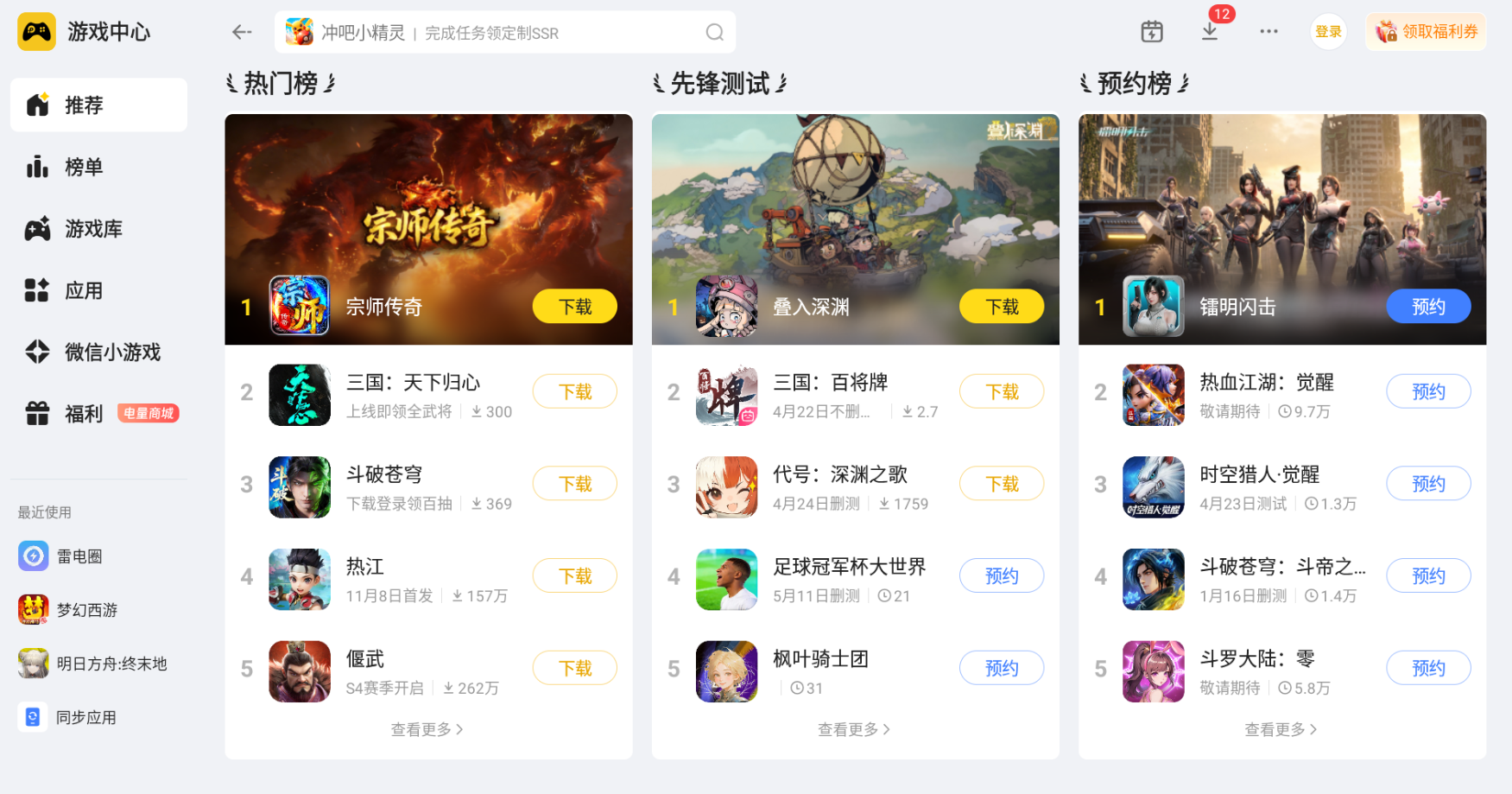Open the calendar check-in icon

point(1152,32)
